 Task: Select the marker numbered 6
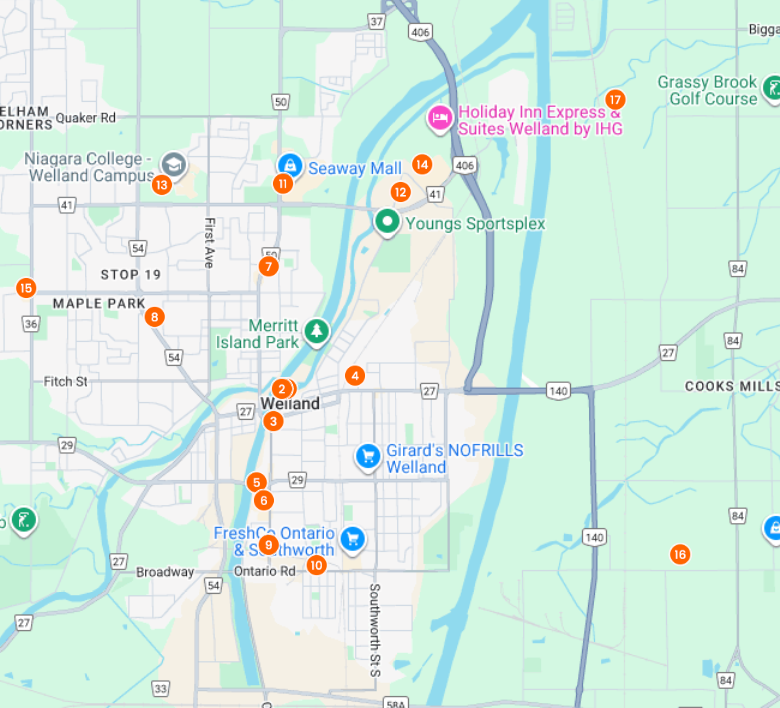pyautogui.click(x=263, y=500)
